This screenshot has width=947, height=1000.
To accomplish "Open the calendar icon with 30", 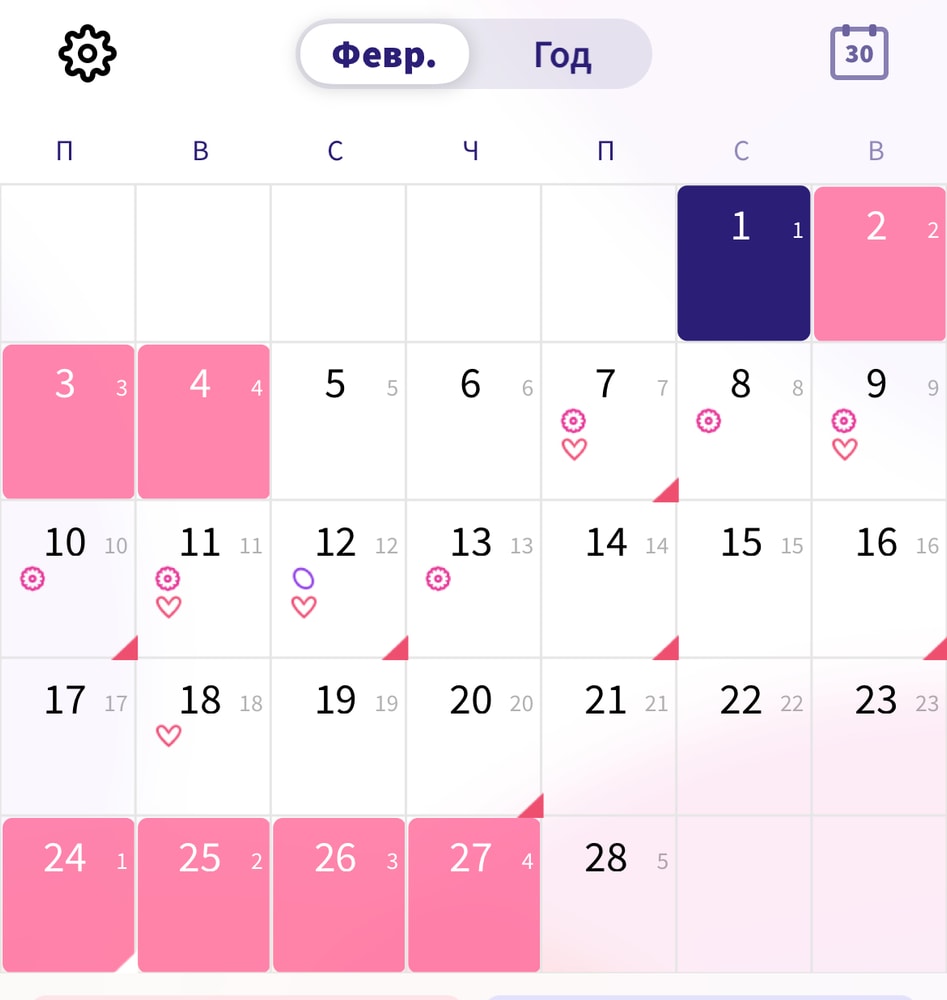I will coord(859,53).
